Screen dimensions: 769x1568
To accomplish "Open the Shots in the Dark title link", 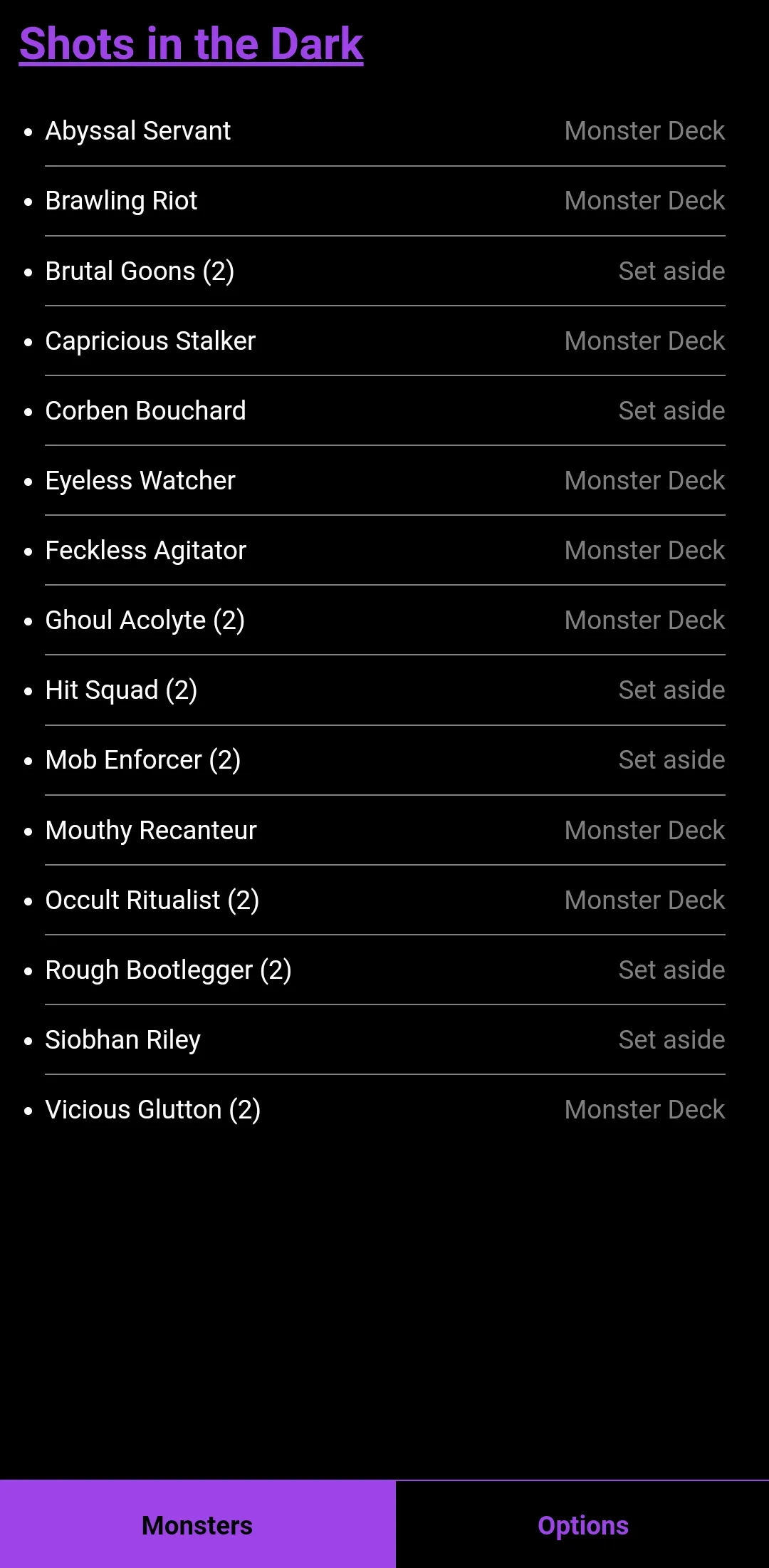I will click(192, 44).
